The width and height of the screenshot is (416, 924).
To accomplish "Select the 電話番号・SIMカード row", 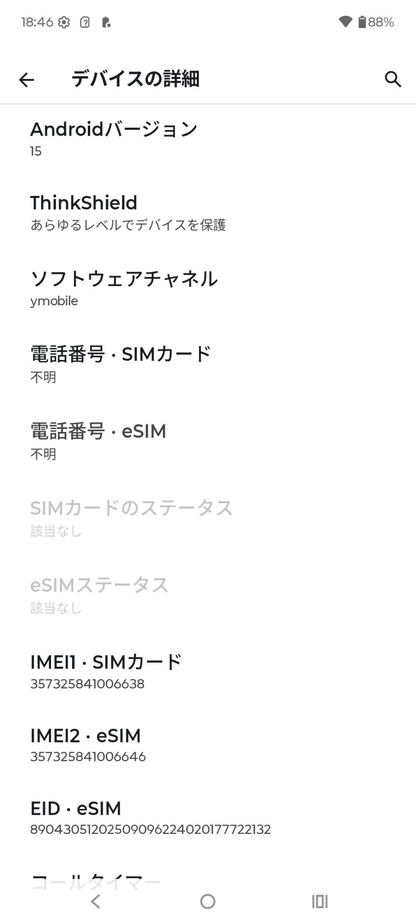I will point(208,364).
